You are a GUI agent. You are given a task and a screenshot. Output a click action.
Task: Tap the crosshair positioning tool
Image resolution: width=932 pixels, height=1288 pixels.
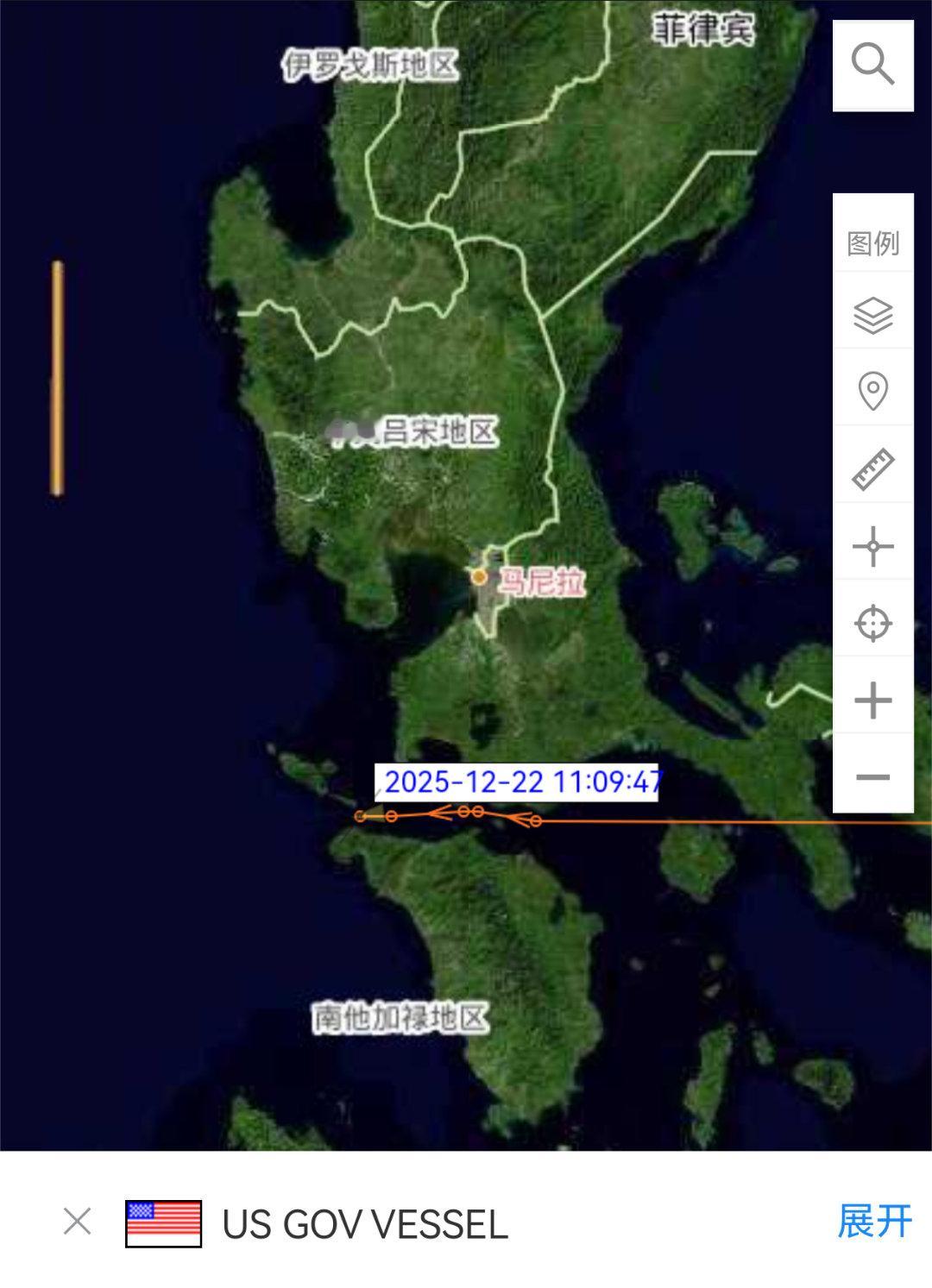872,546
